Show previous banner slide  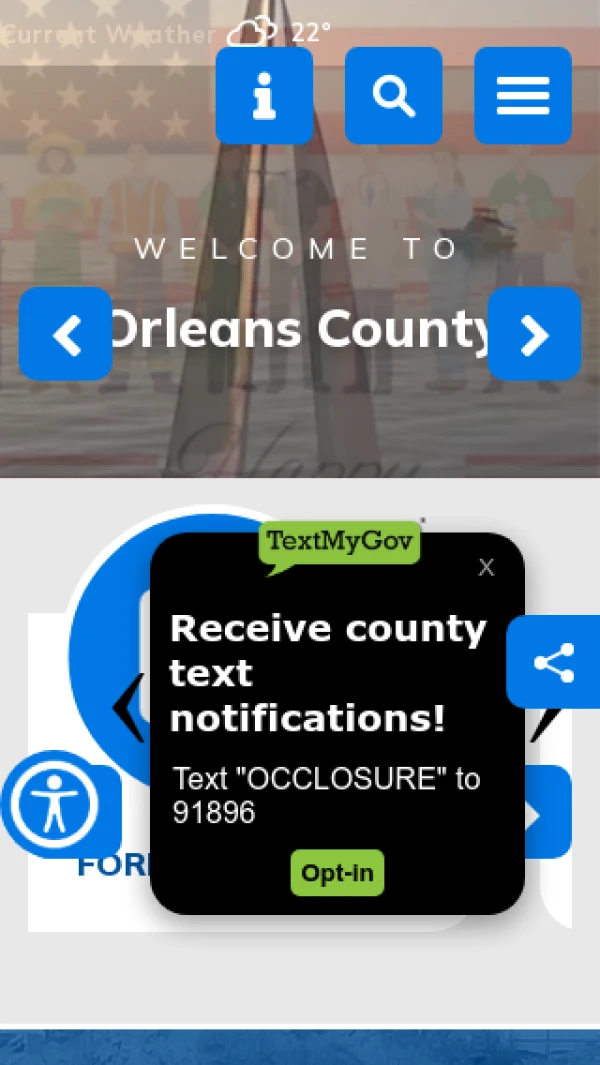(66, 334)
